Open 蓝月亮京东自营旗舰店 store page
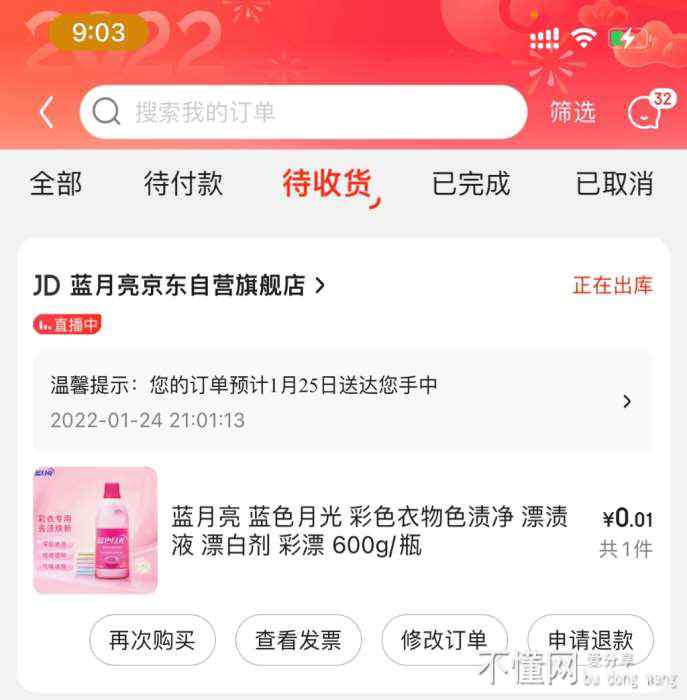Image resolution: width=687 pixels, height=700 pixels. point(180,286)
